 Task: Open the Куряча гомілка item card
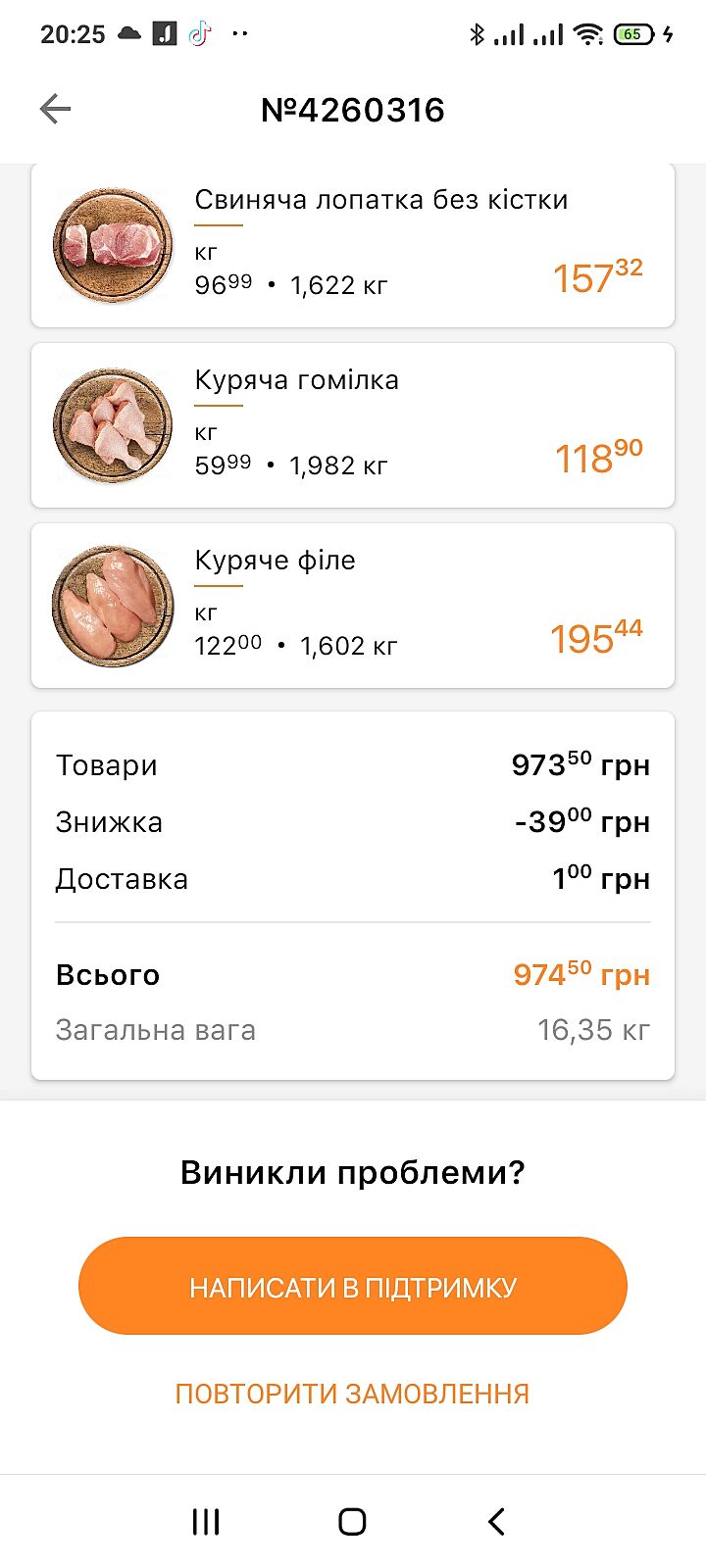click(353, 425)
